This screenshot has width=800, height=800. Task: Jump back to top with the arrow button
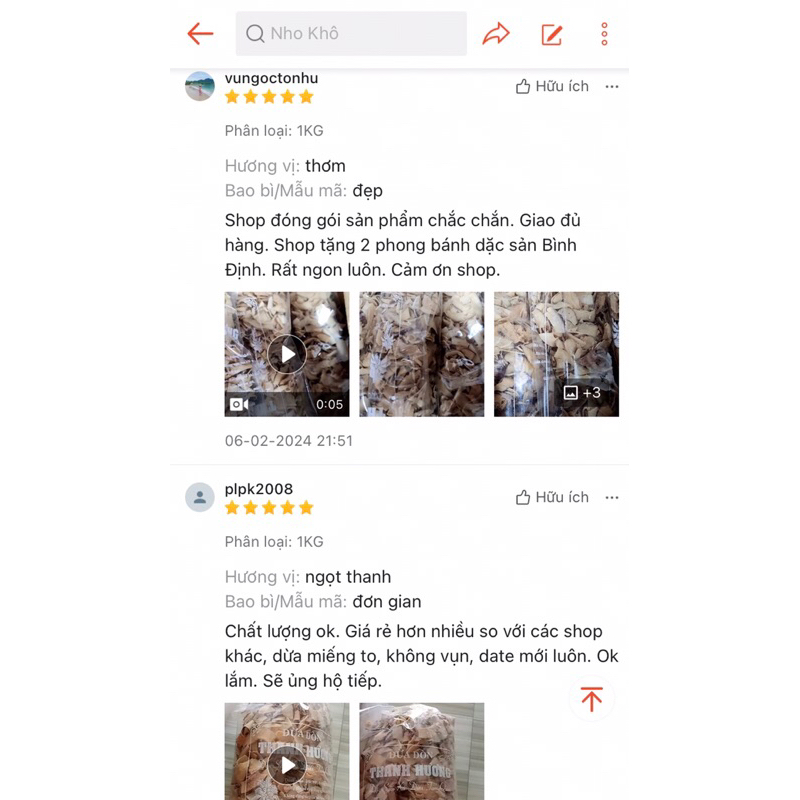coord(591,699)
